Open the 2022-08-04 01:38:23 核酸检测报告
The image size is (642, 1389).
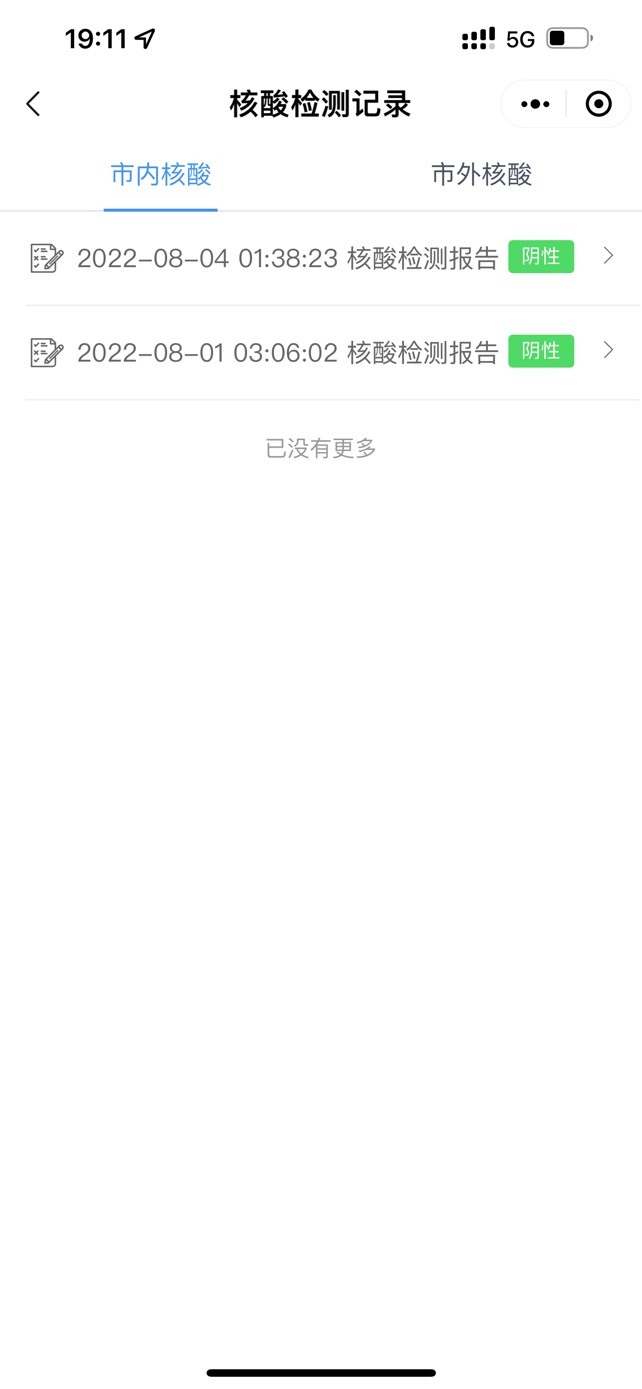(x=321, y=258)
